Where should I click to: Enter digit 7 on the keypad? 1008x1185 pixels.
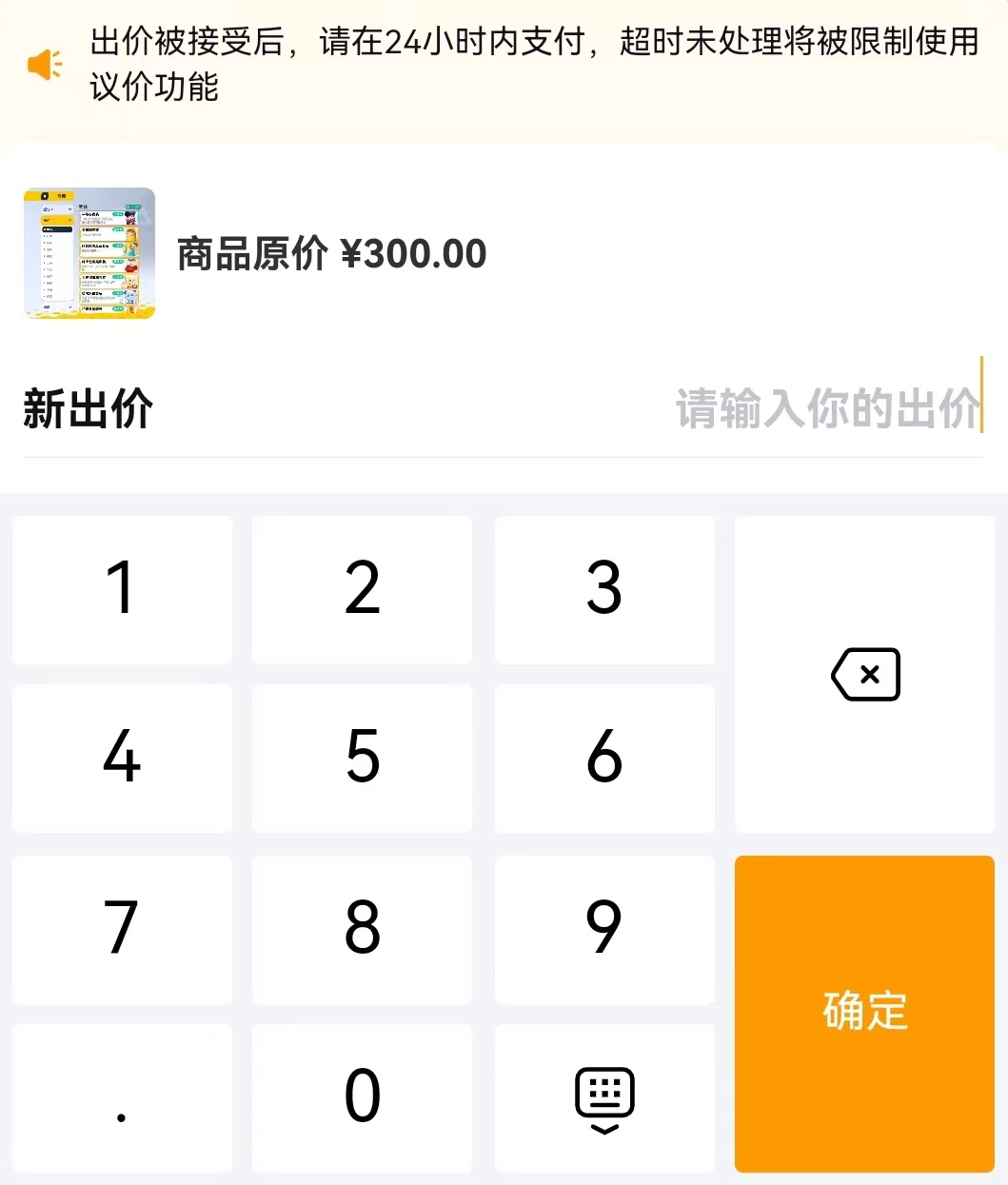[122, 928]
